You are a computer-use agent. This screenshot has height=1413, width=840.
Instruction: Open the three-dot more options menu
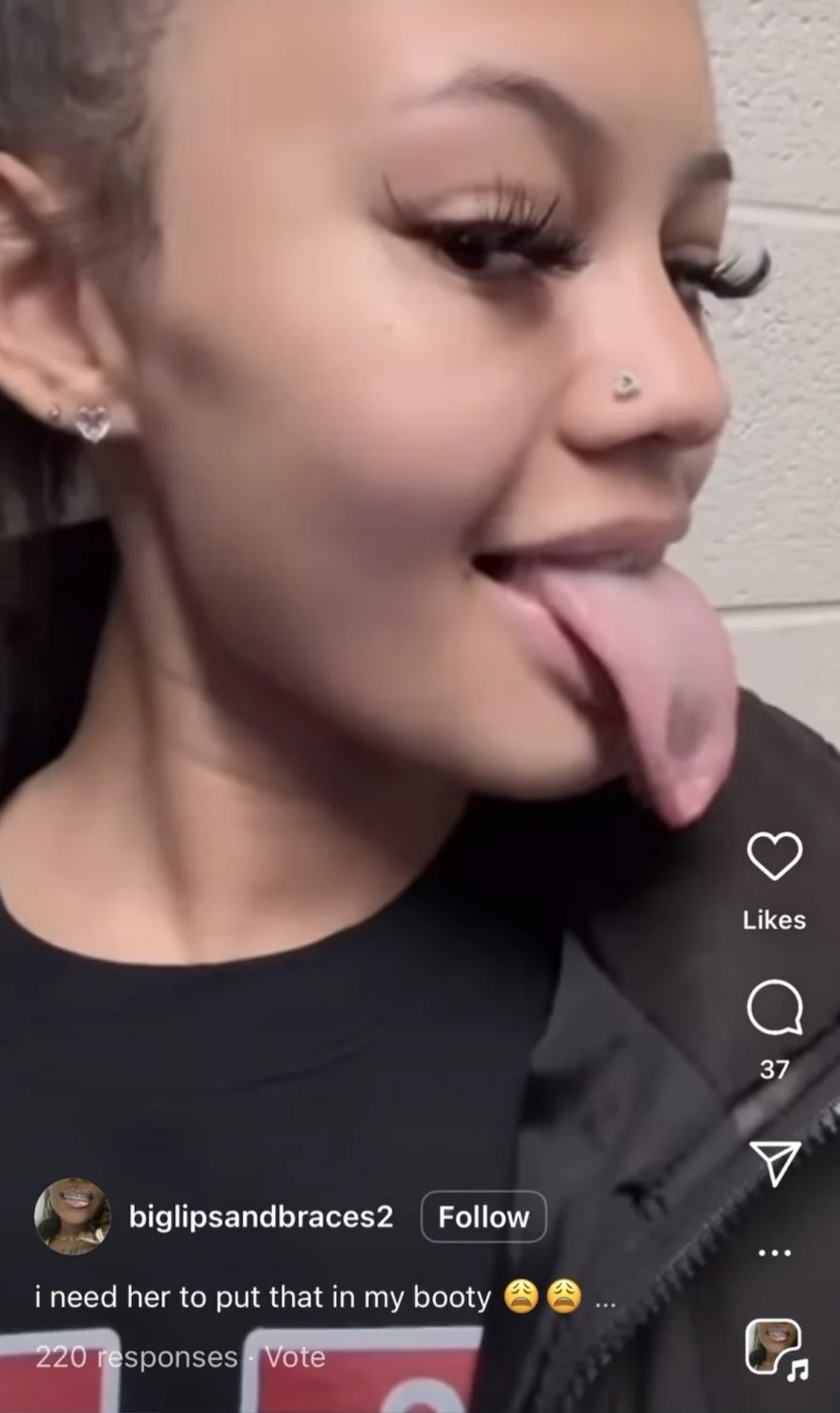click(774, 1253)
